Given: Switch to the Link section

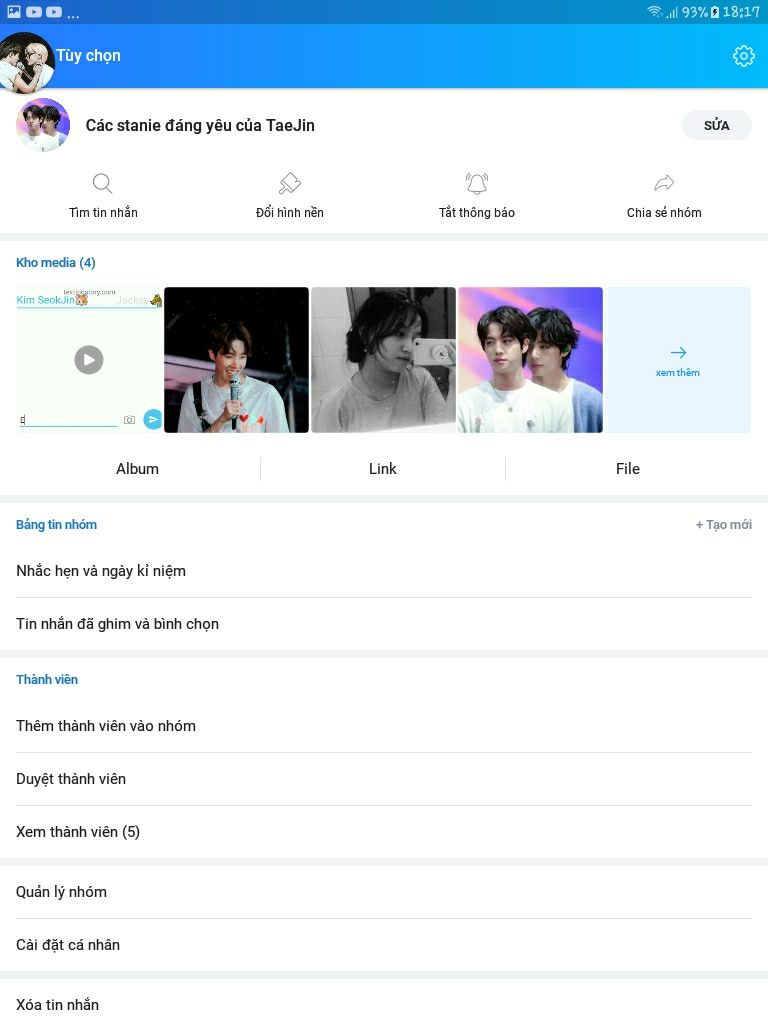Looking at the screenshot, I should pos(383,469).
